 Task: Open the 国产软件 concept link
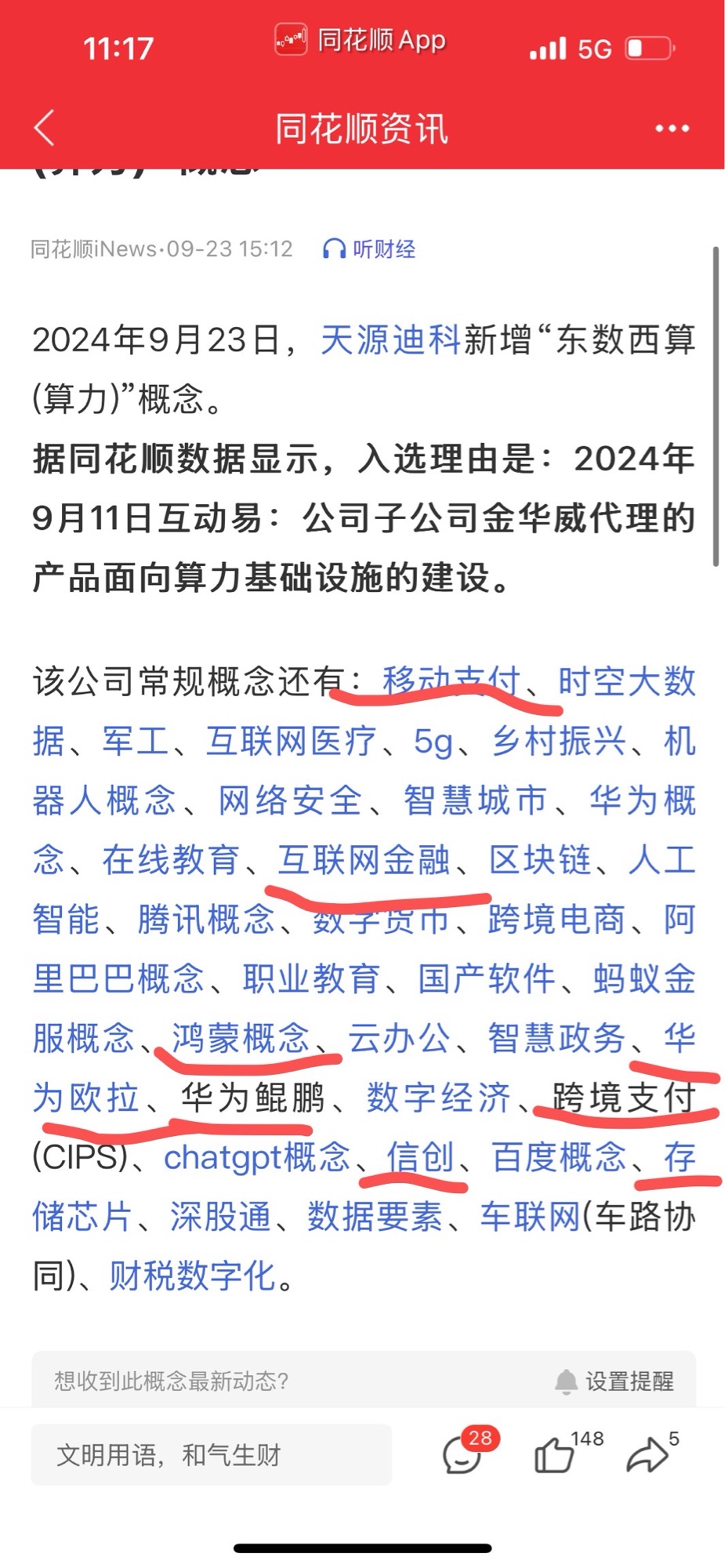click(x=487, y=979)
